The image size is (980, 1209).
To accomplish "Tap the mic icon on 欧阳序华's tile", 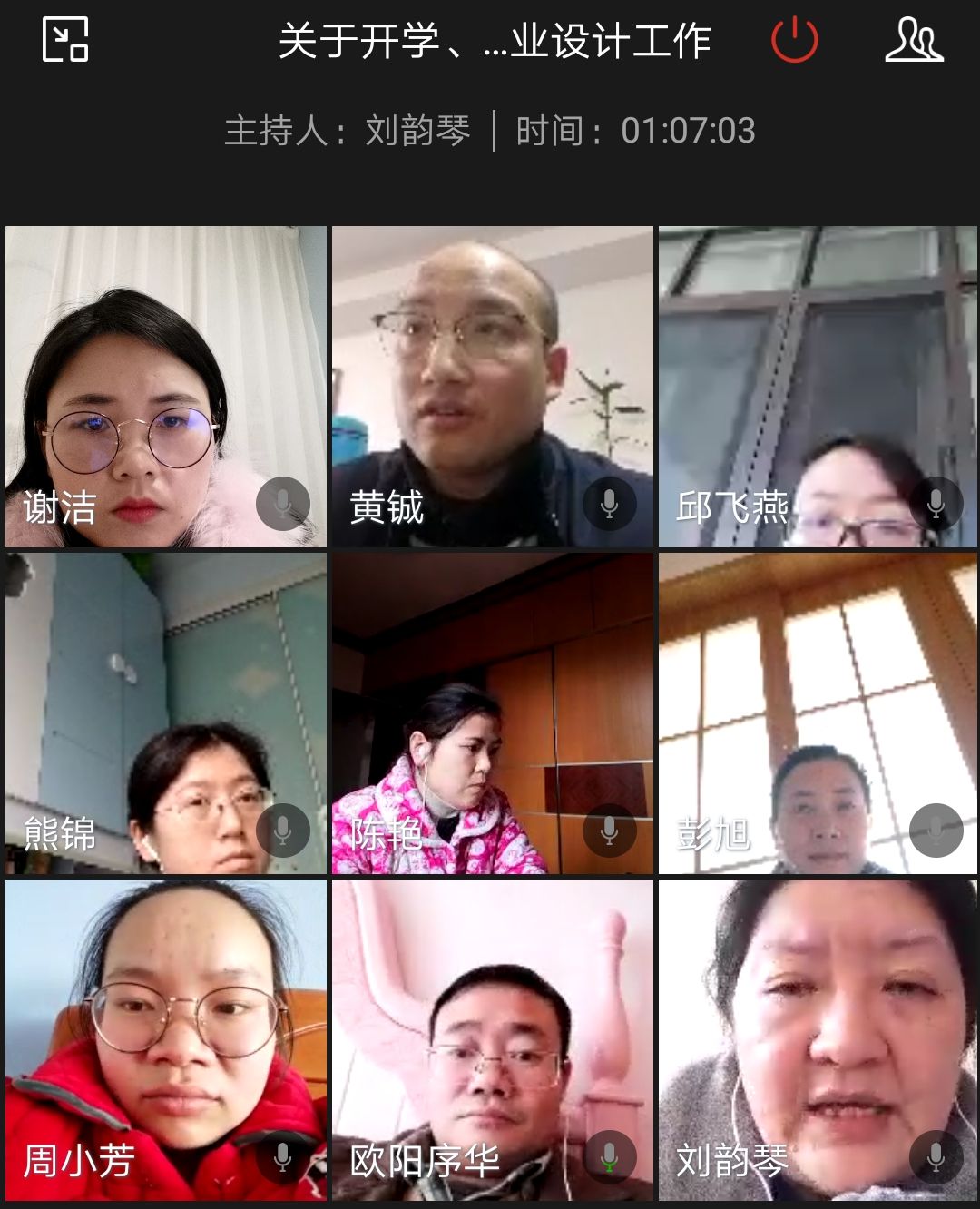I will pos(610,1157).
